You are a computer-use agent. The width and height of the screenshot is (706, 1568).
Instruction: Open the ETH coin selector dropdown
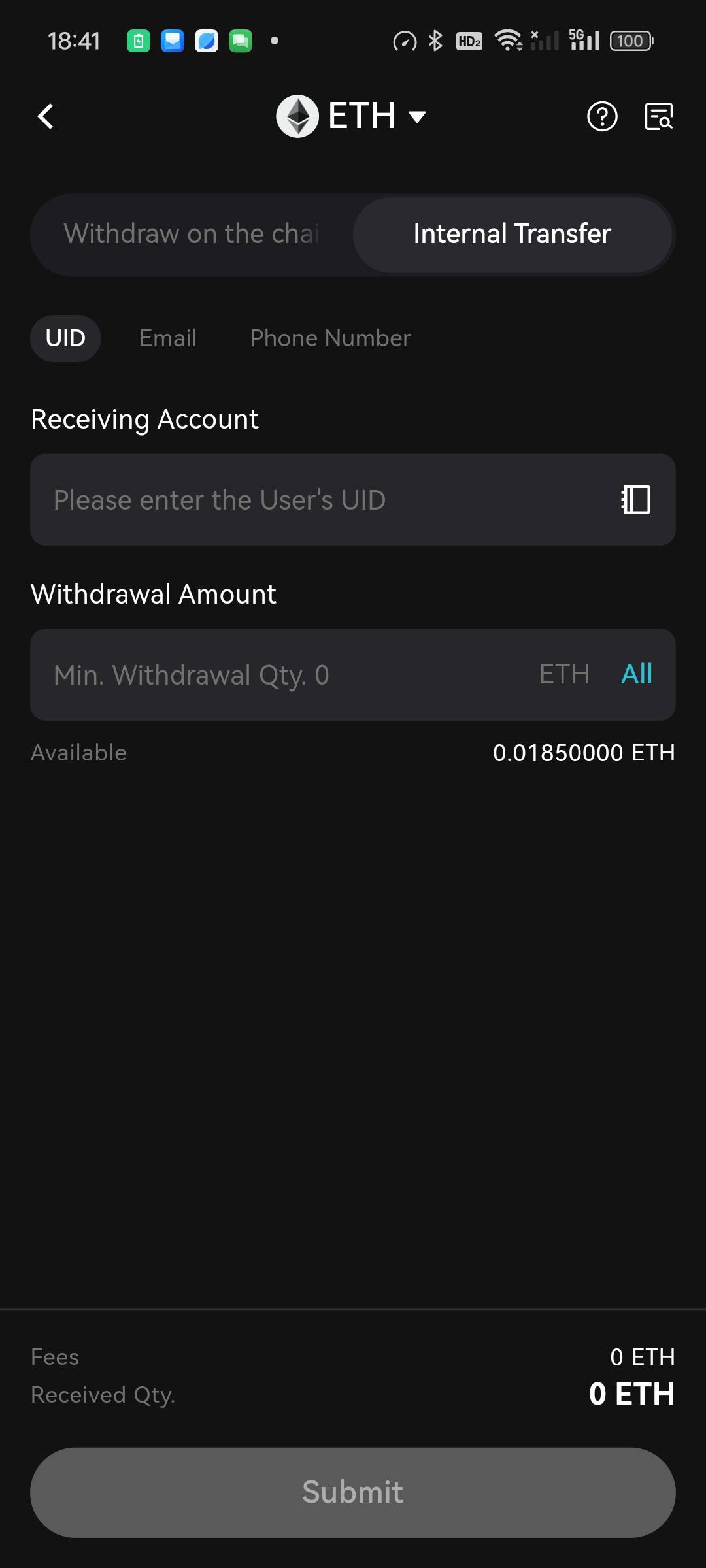353,116
